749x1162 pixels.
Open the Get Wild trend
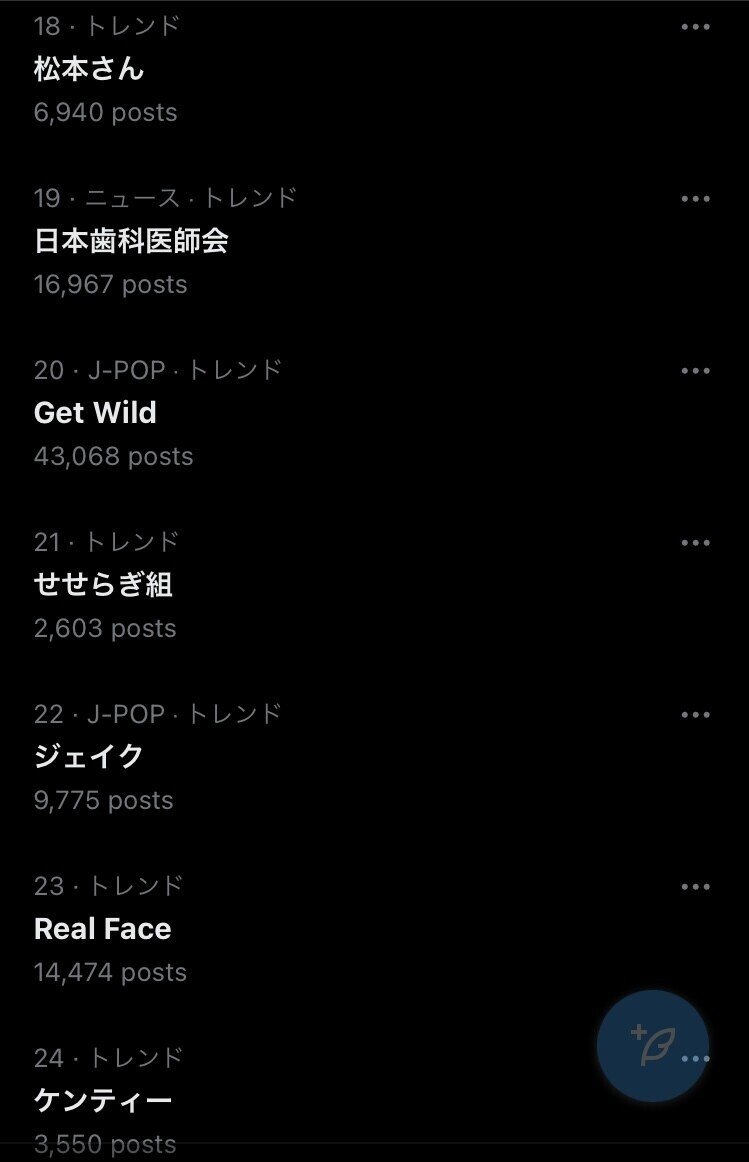click(95, 413)
